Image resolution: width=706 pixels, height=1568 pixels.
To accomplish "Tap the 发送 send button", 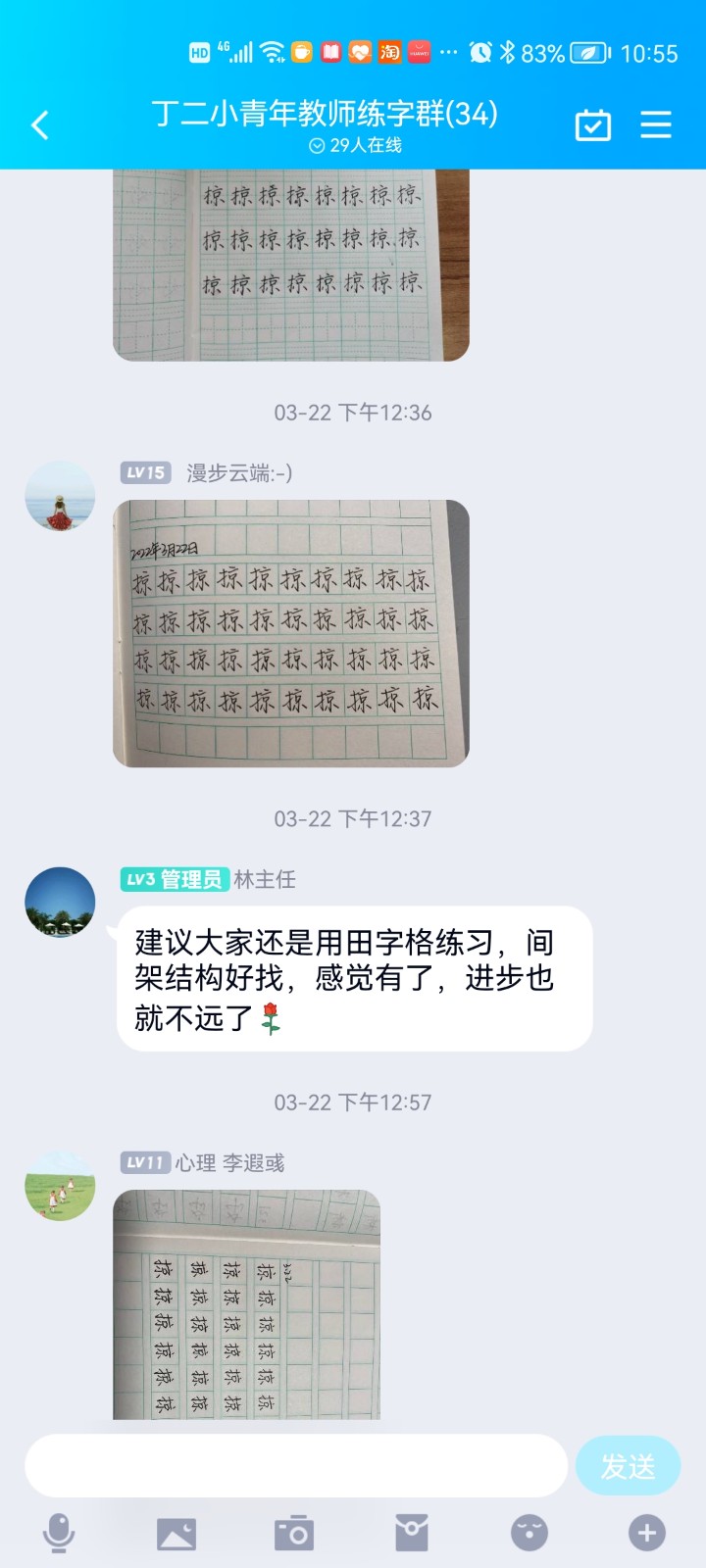I will pyautogui.click(x=628, y=1466).
